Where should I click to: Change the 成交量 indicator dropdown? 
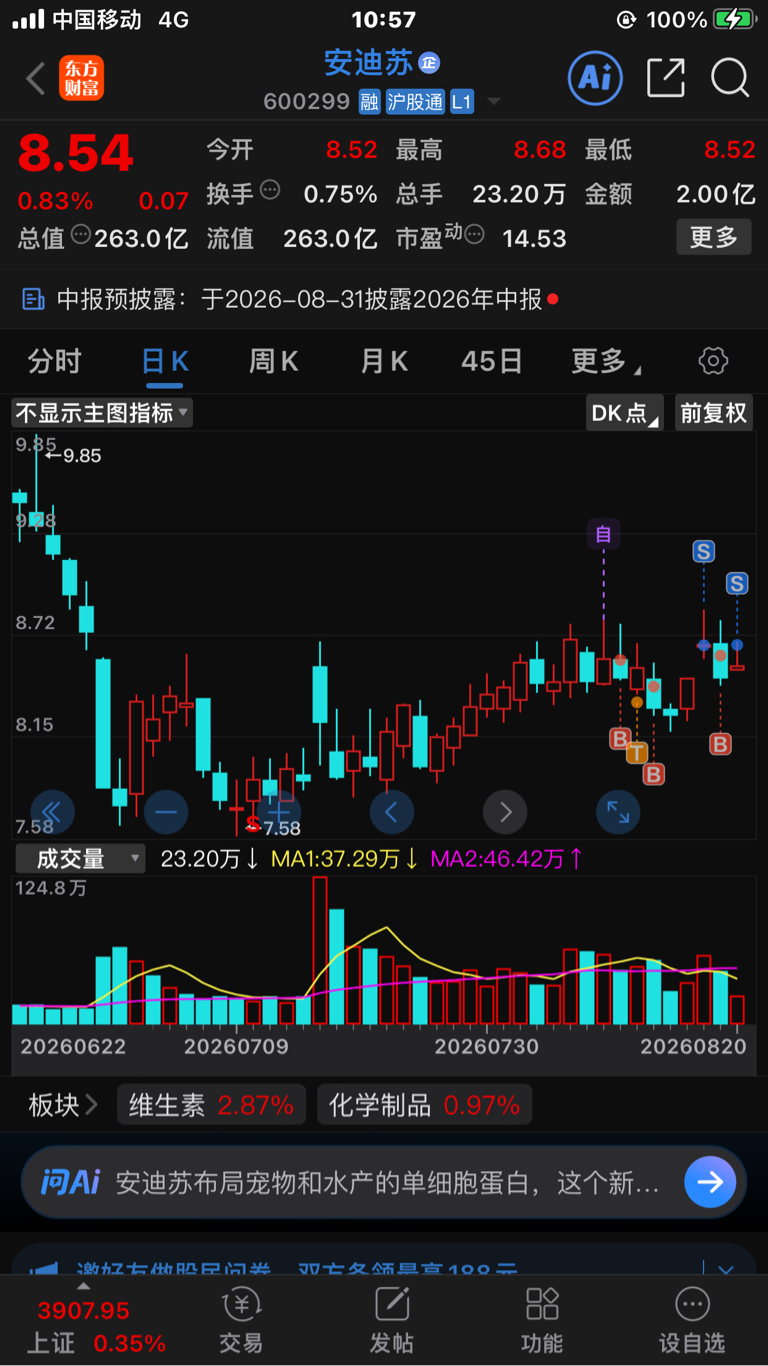78,858
